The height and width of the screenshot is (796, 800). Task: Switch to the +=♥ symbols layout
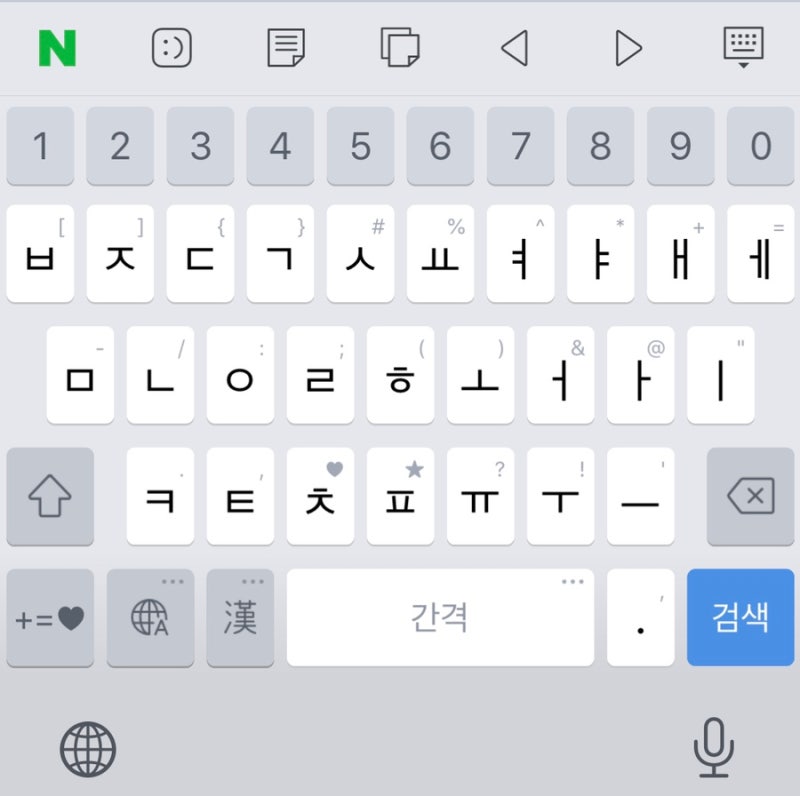click(50, 618)
